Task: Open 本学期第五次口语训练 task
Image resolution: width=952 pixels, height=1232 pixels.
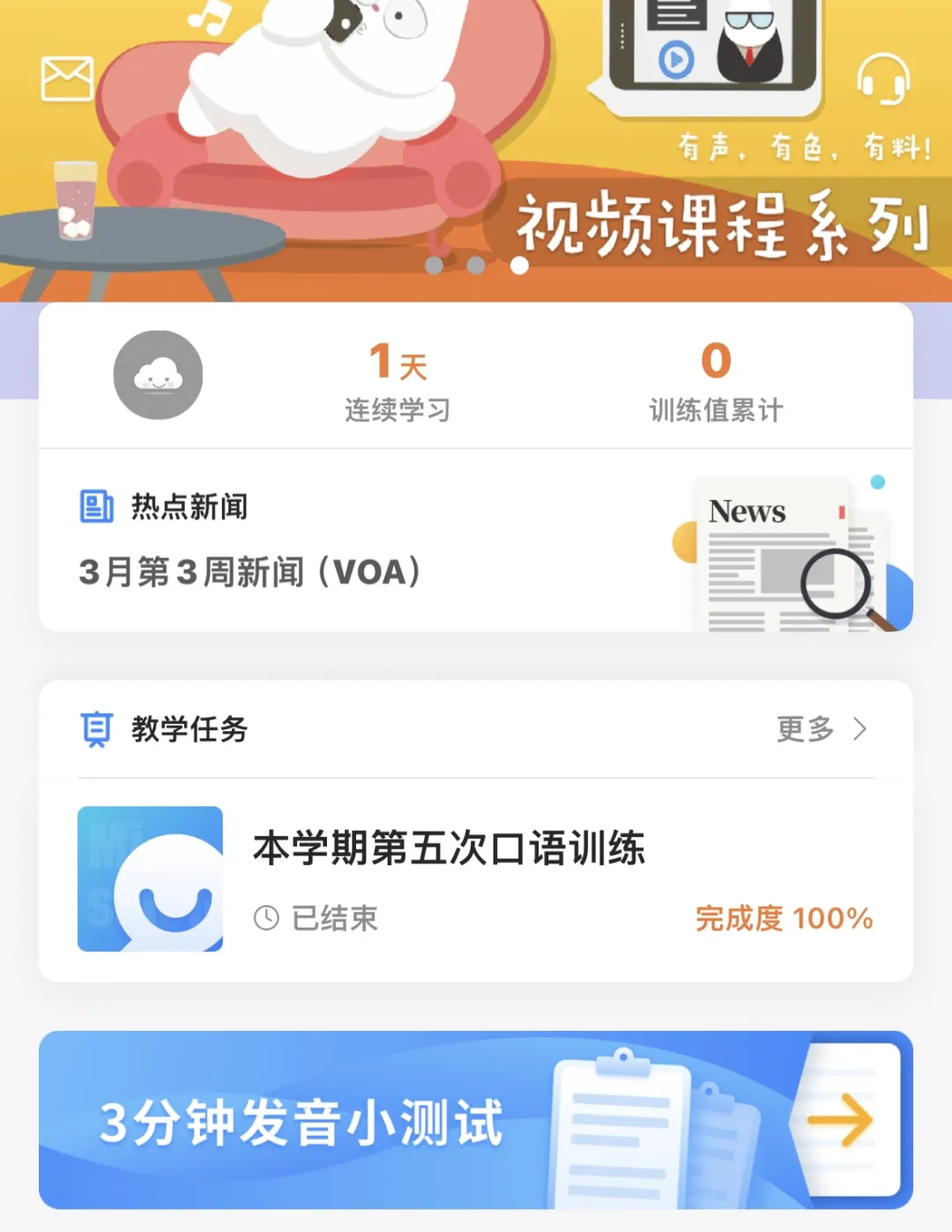Action: coord(476,879)
